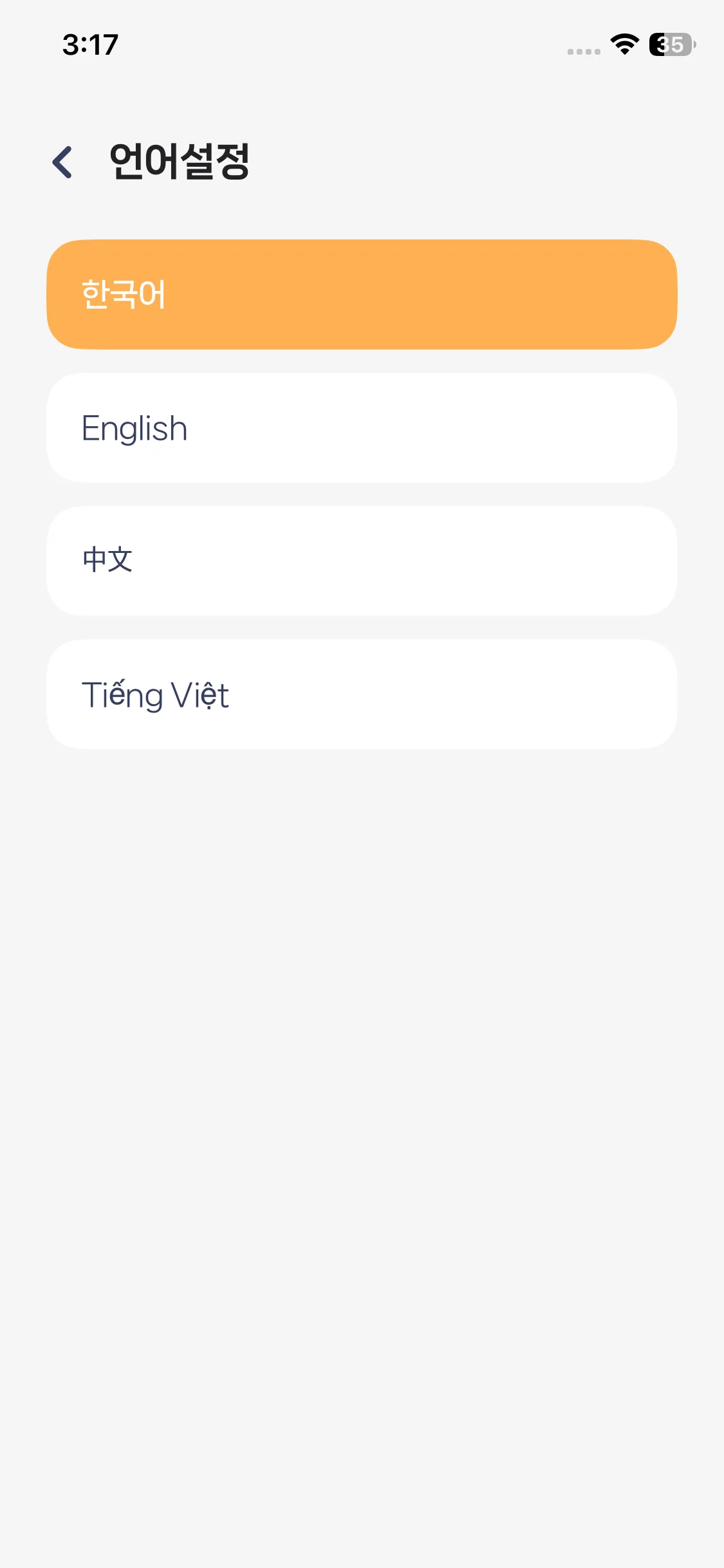Select 한국어 as the language
Screen dimensions: 724x1568
pyautogui.click(x=362, y=295)
